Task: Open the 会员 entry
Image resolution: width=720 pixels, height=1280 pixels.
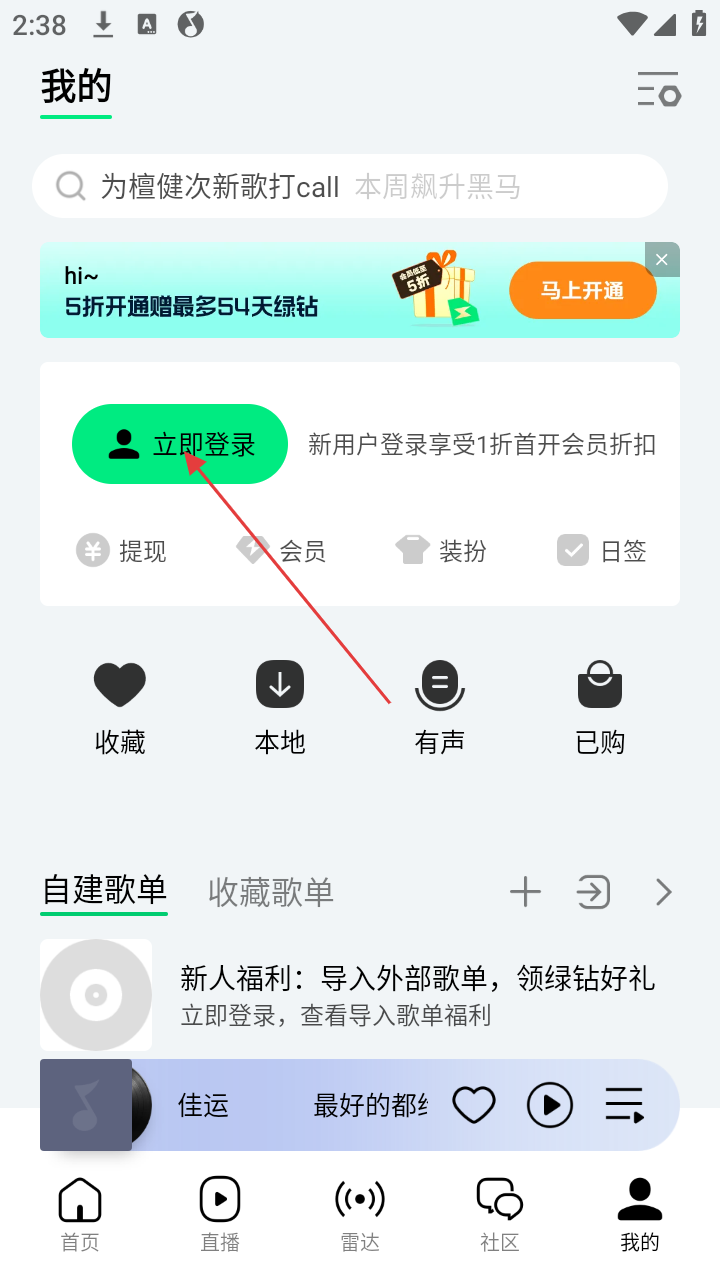Action: (x=281, y=551)
